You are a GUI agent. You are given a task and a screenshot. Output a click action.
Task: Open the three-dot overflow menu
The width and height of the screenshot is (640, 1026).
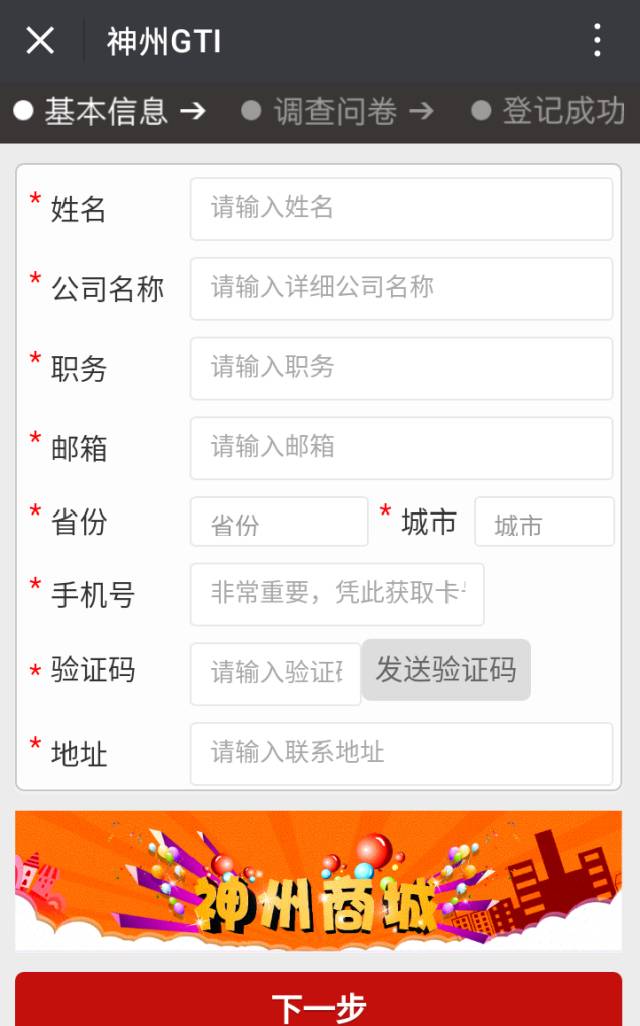(x=597, y=41)
